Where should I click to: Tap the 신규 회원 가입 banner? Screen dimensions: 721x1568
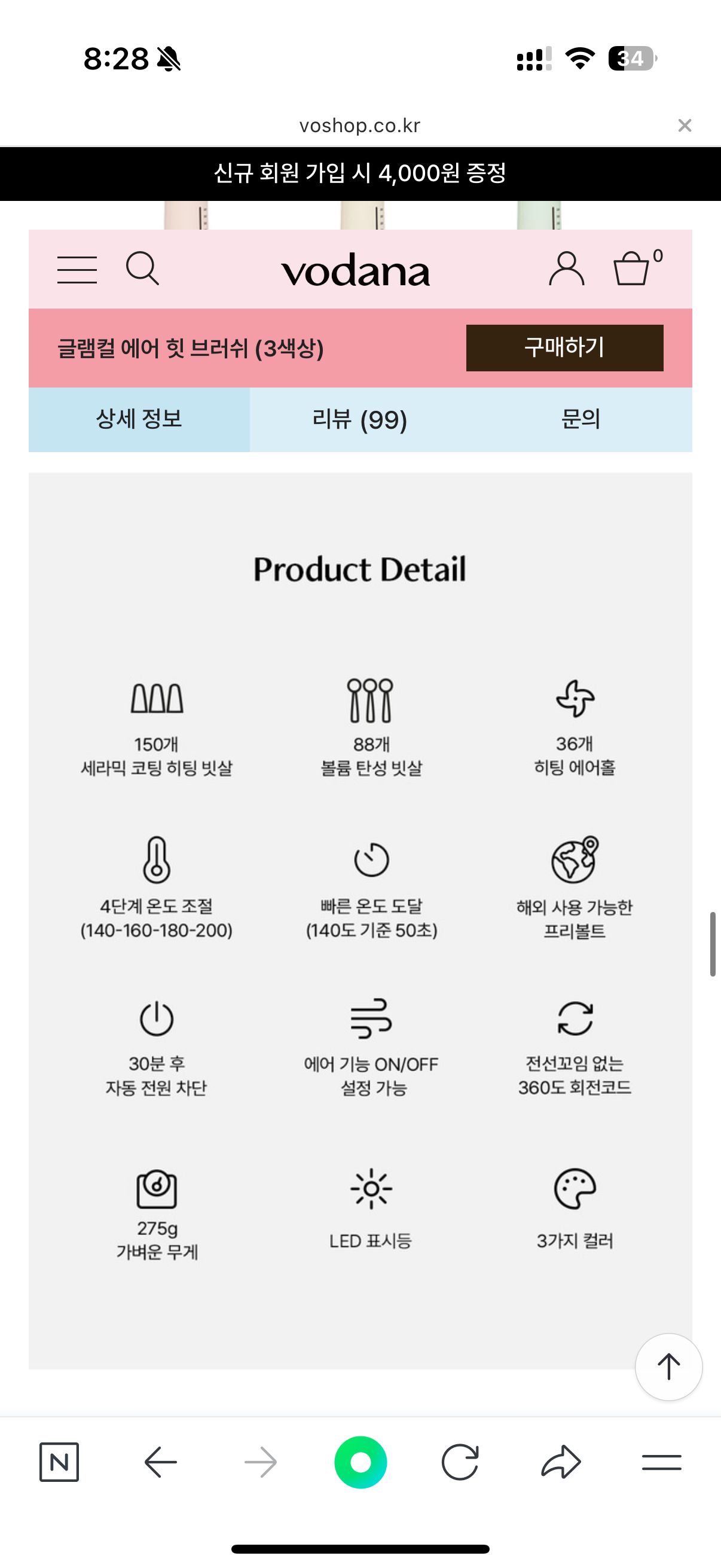point(360,173)
